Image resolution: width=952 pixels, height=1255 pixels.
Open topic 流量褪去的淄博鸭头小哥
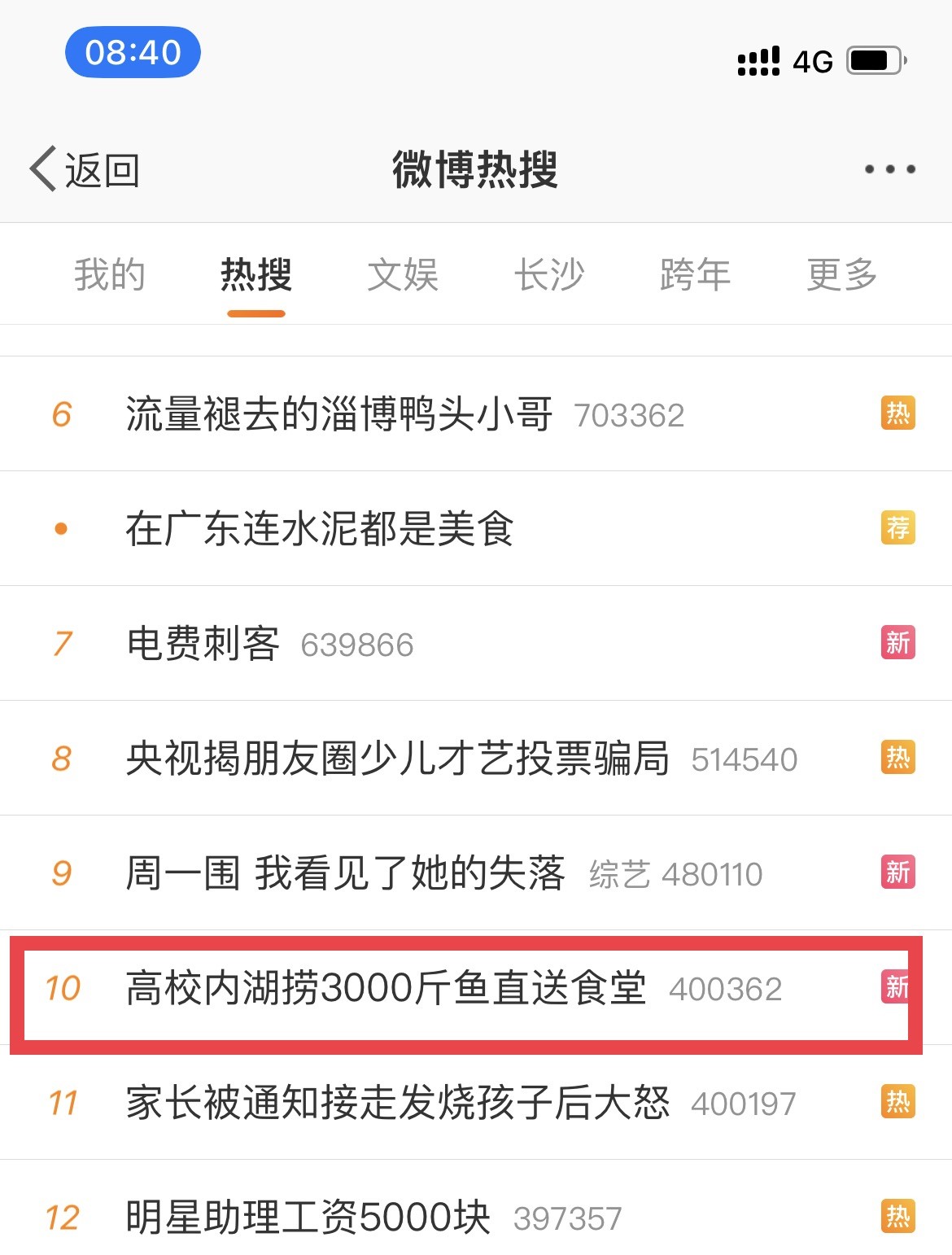pyautogui.click(x=338, y=414)
